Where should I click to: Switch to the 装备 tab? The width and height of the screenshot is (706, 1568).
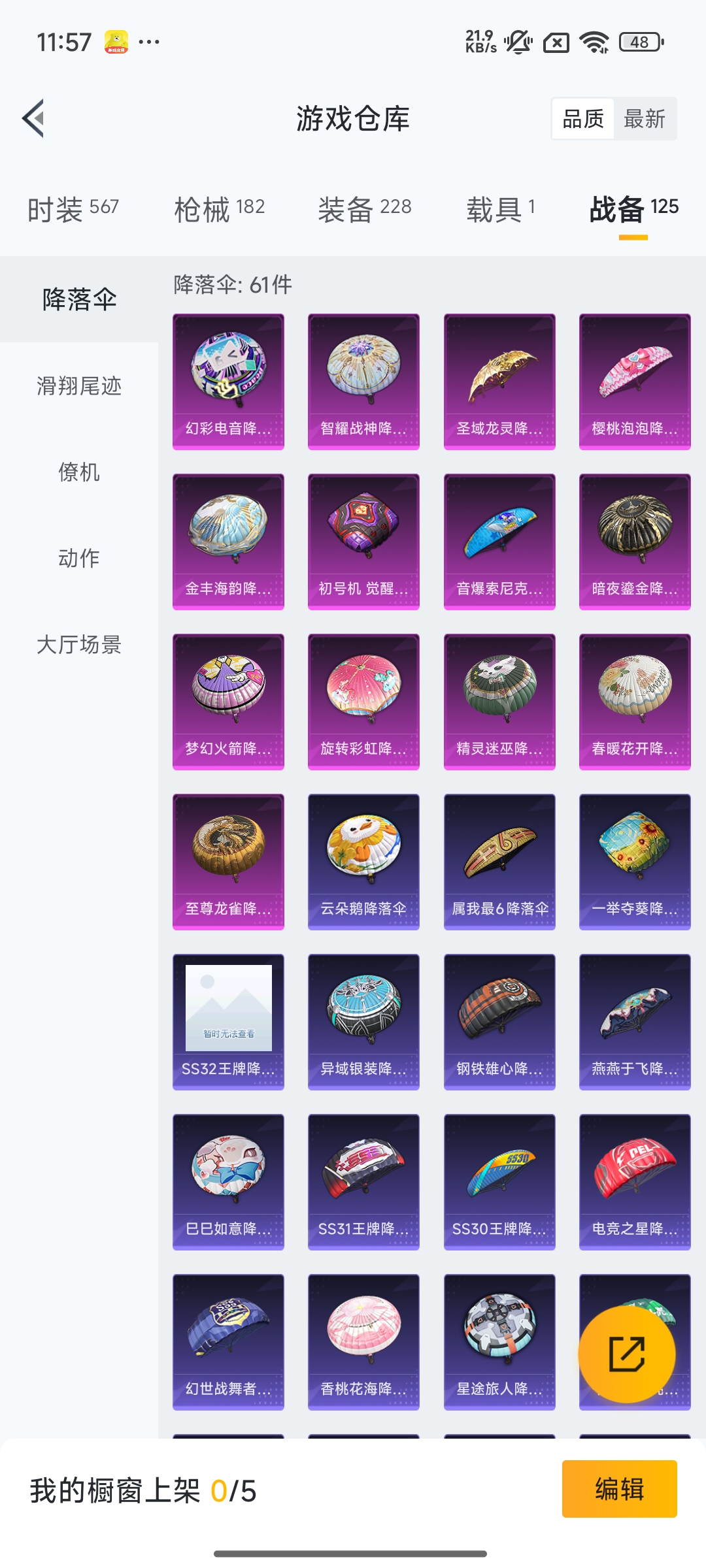[x=365, y=210]
